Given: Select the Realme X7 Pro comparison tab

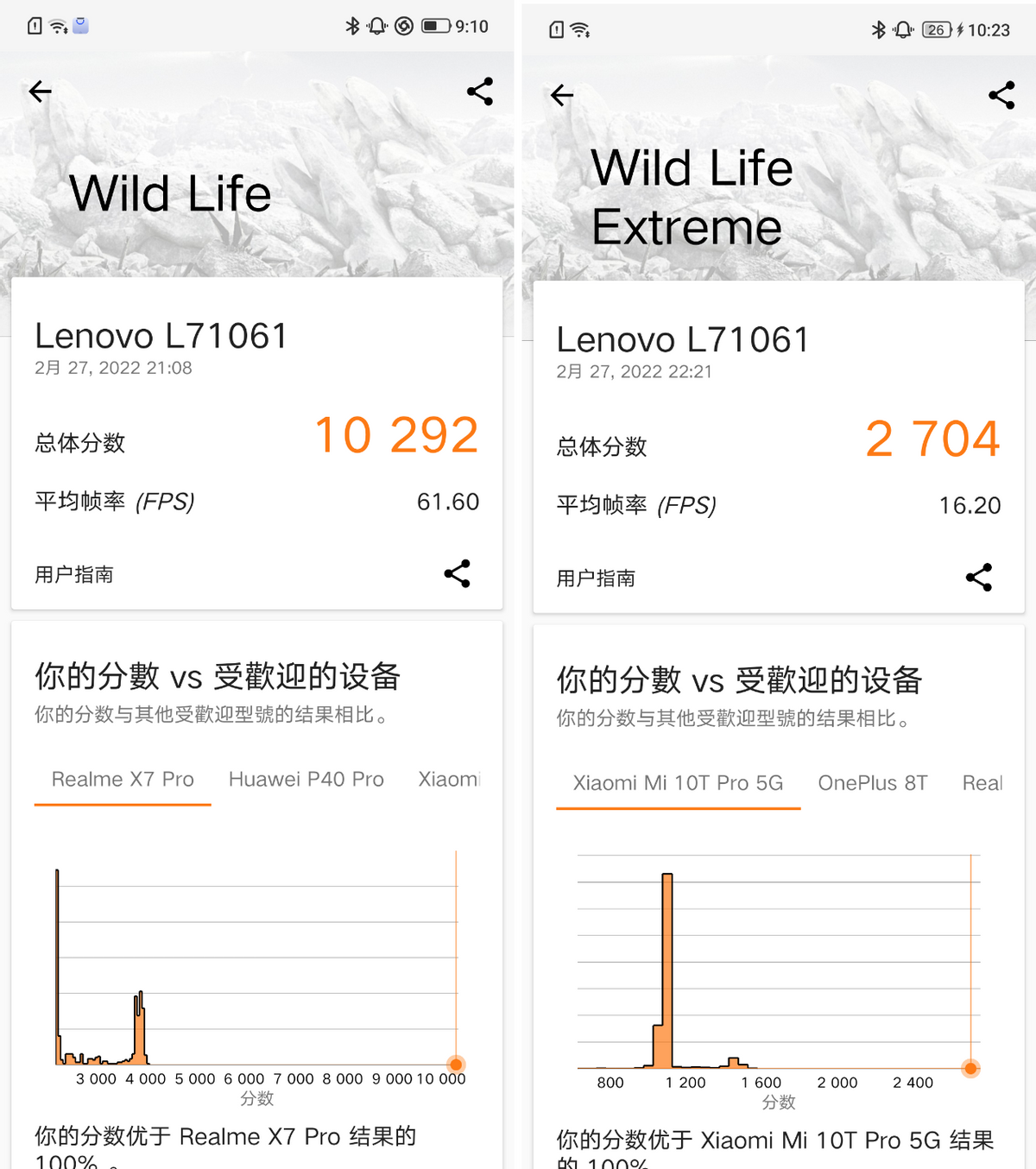Looking at the screenshot, I should click(x=122, y=779).
